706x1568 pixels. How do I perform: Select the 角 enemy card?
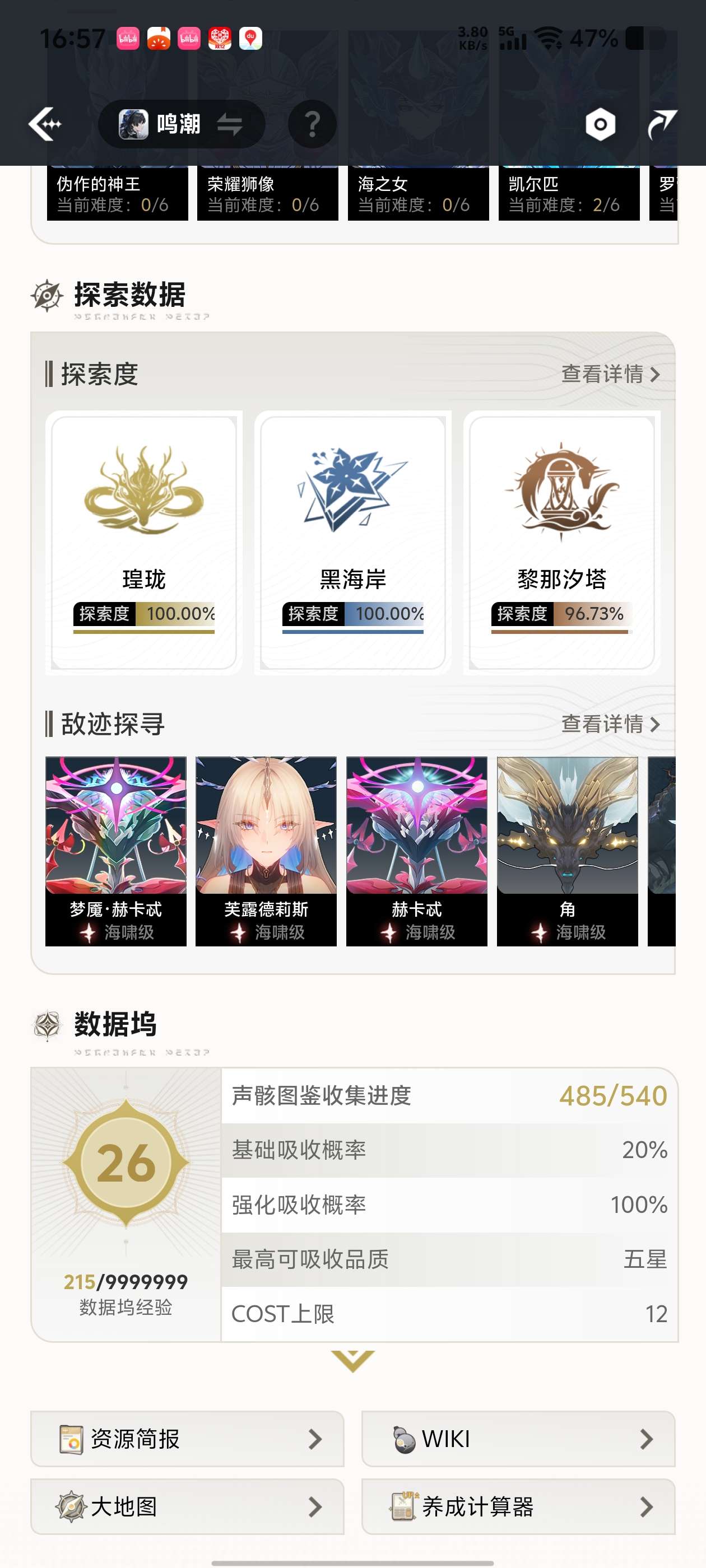(567, 851)
